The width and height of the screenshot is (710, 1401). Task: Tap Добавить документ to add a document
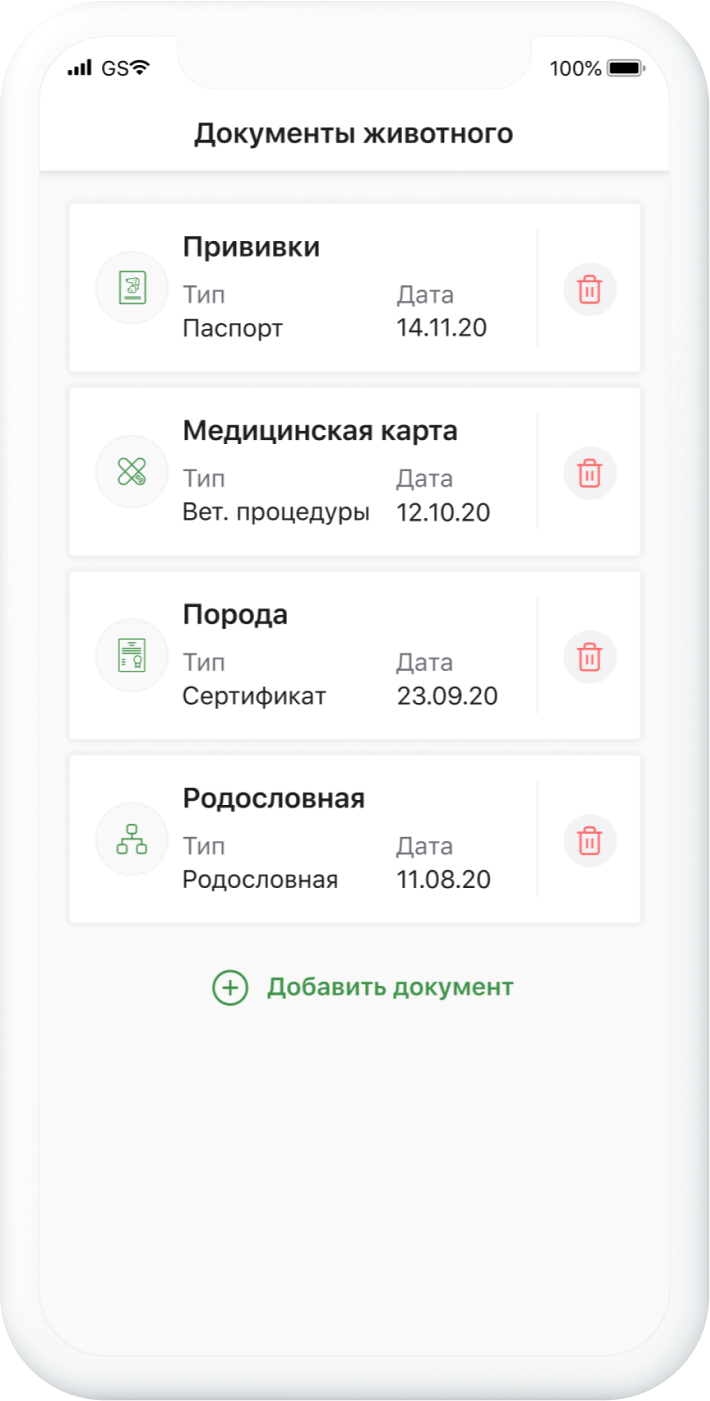tap(363, 988)
